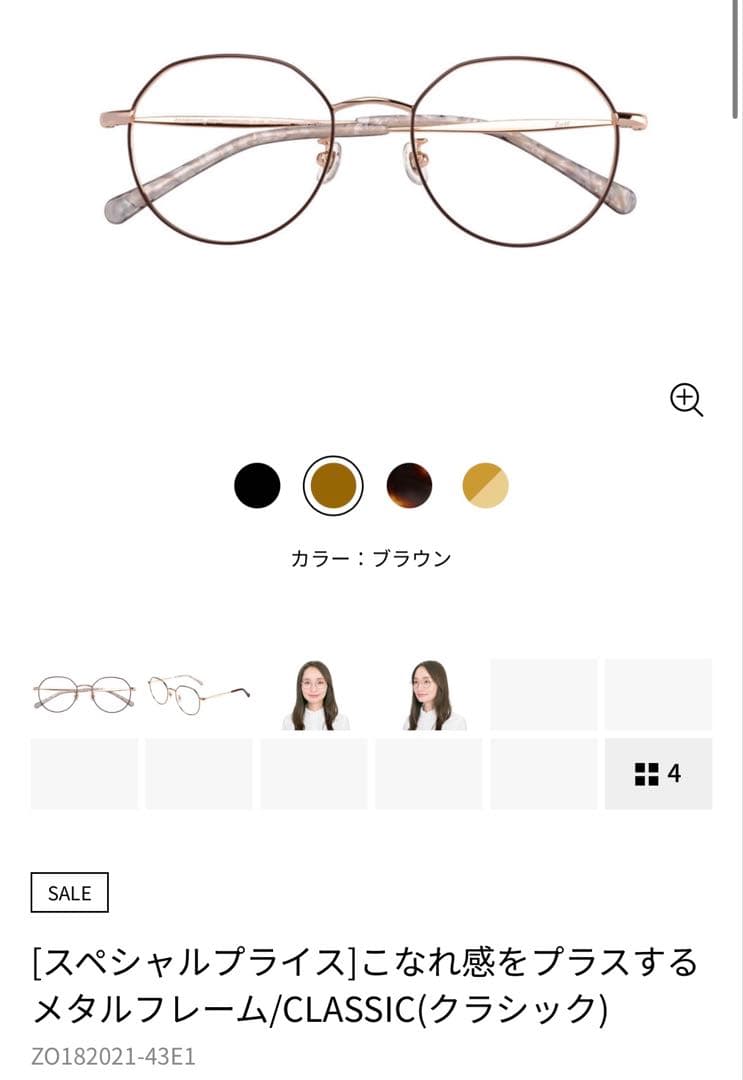
Task: Open the first model wearing glasses photo
Action: 314,694
